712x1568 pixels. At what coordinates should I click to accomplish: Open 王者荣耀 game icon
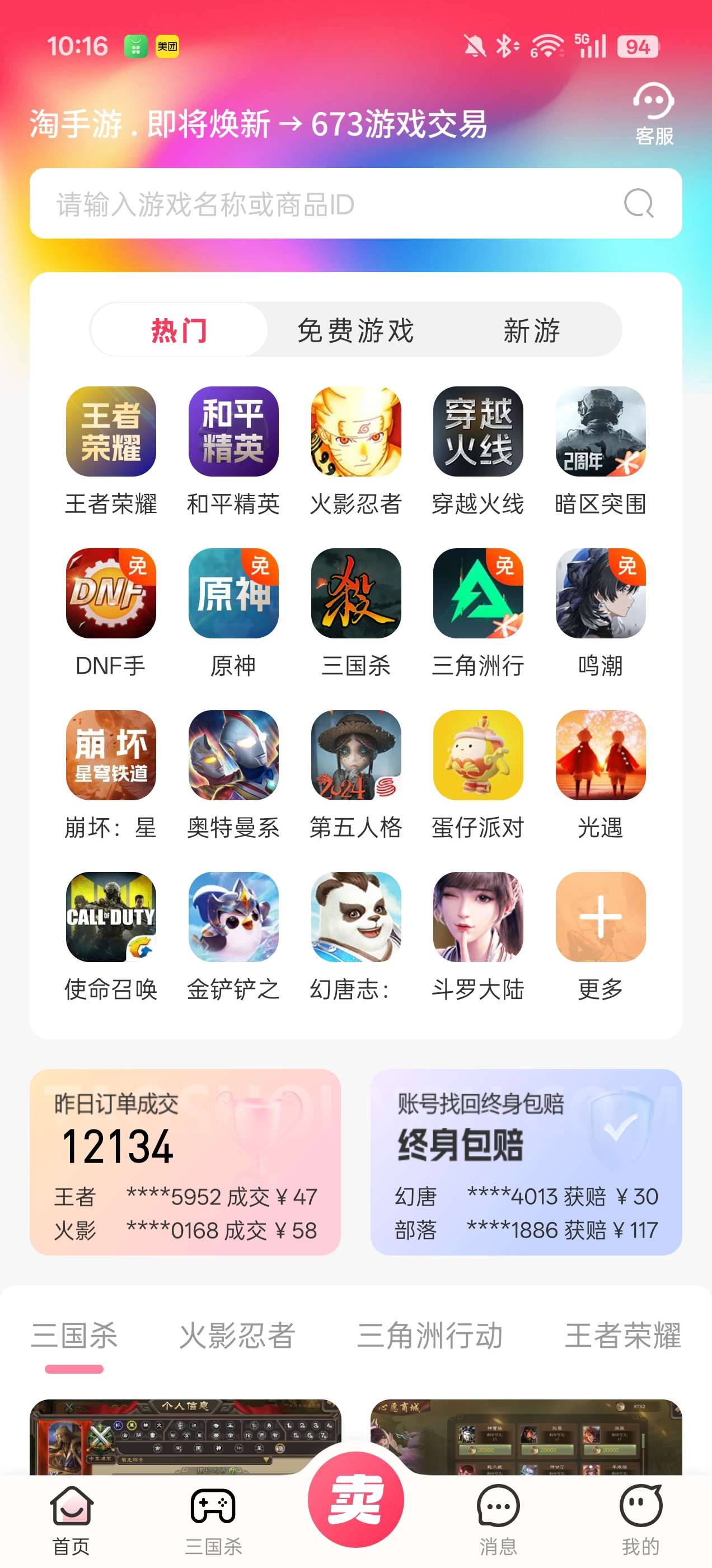[x=111, y=432]
